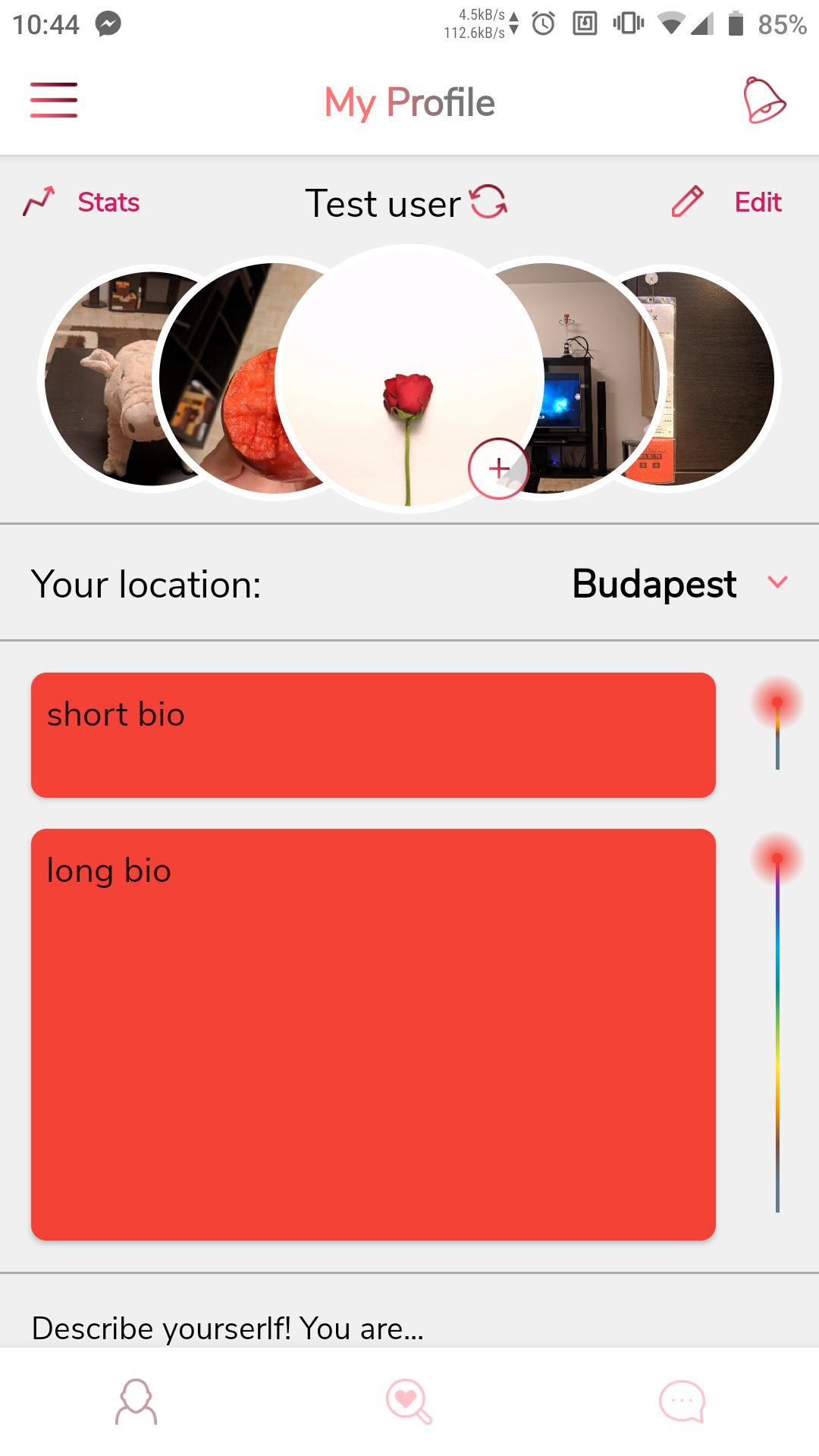The height and width of the screenshot is (1456, 819).
Task: Tap Edit to modify profile
Action: 728,202
